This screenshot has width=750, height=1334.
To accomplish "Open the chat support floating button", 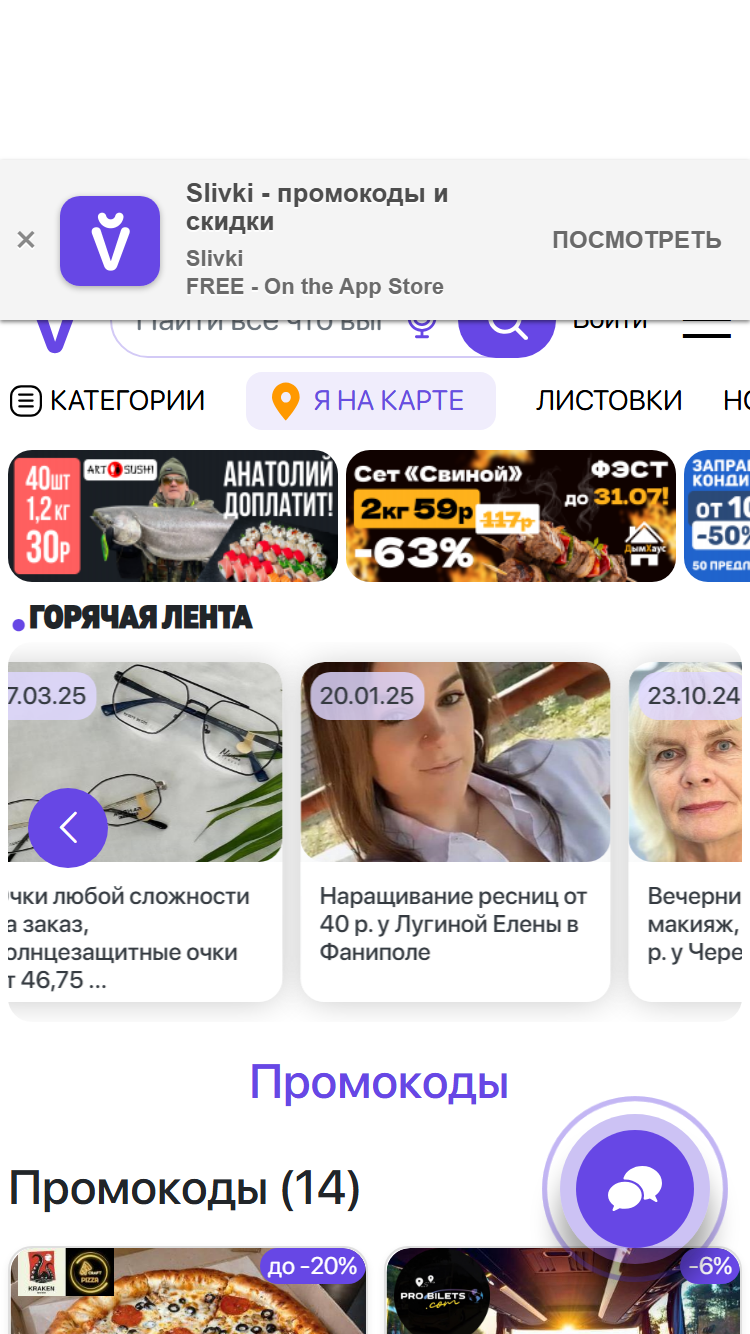I will [635, 1189].
